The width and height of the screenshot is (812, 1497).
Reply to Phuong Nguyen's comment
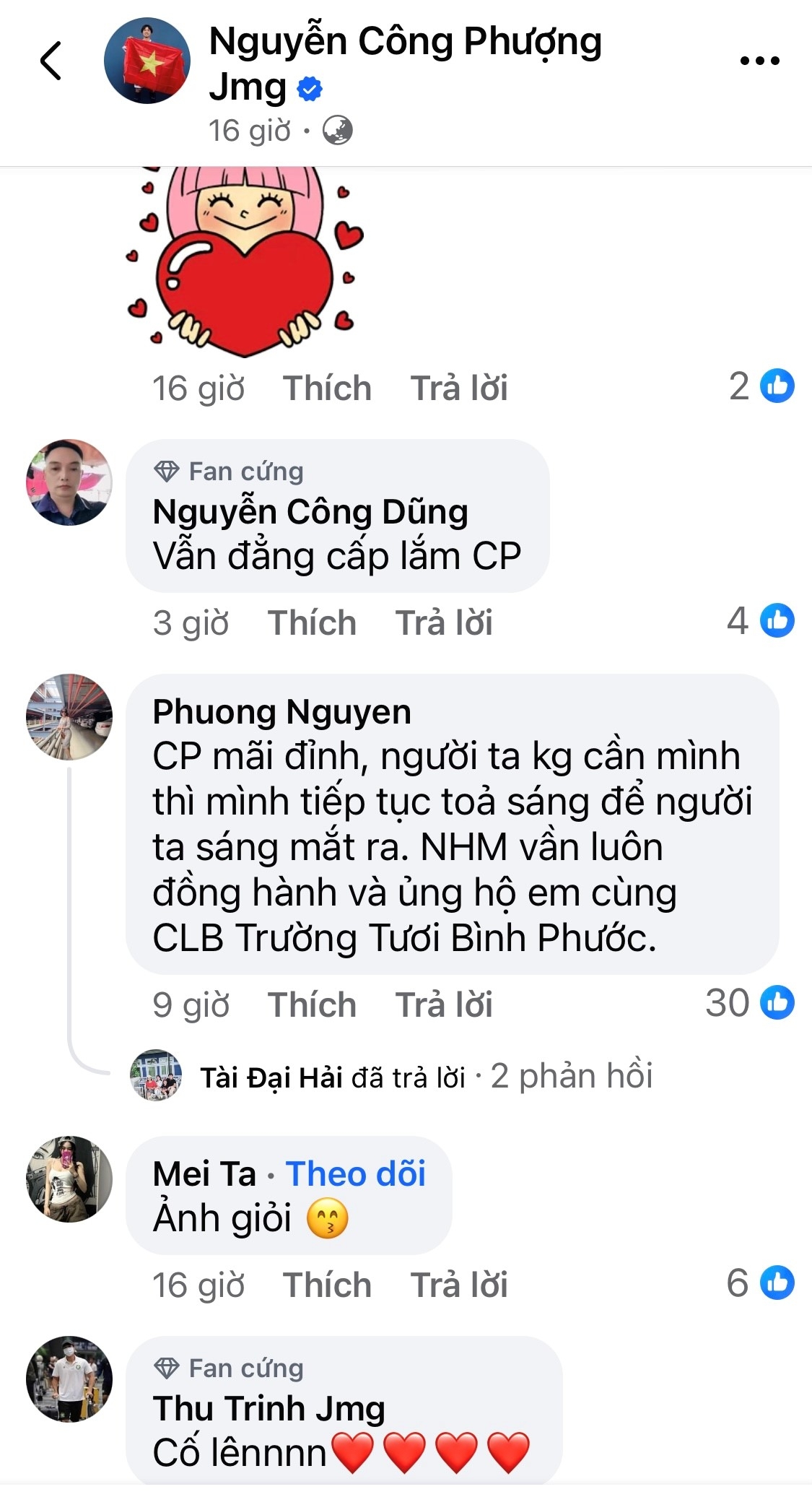tap(444, 1004)
